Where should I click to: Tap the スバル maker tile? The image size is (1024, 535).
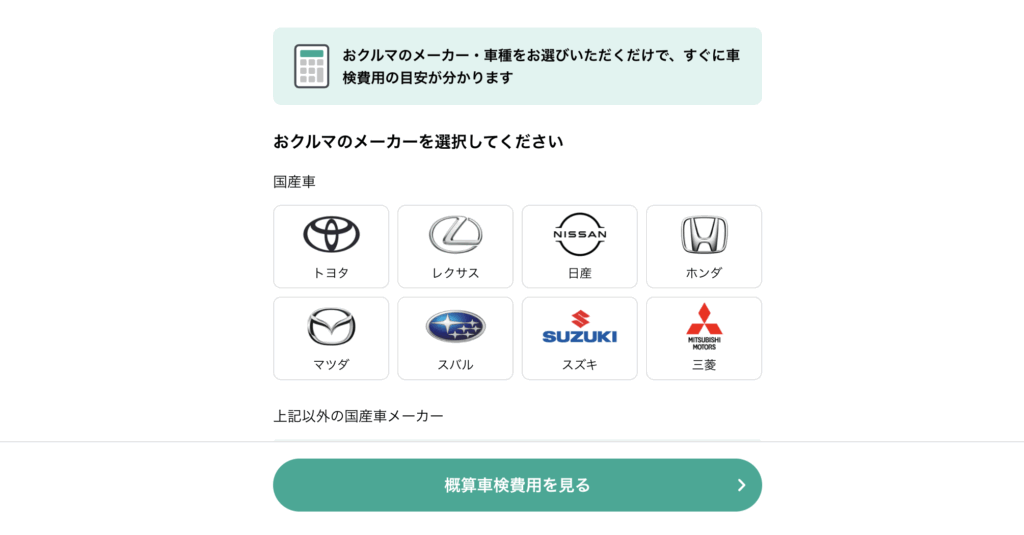point(455,338)
